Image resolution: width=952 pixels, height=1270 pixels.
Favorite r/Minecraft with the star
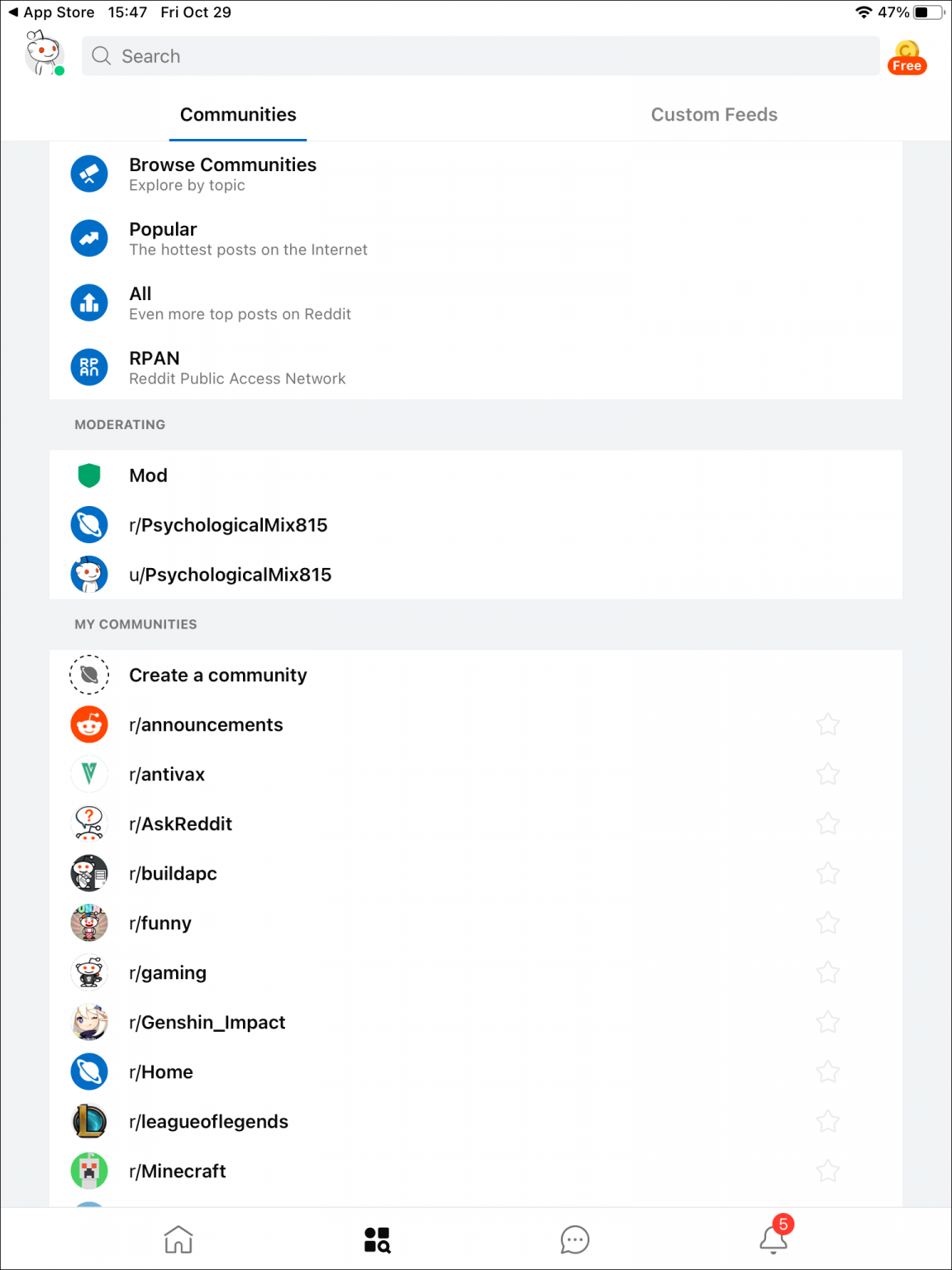pyautogui.click(x=828, y=1171)
